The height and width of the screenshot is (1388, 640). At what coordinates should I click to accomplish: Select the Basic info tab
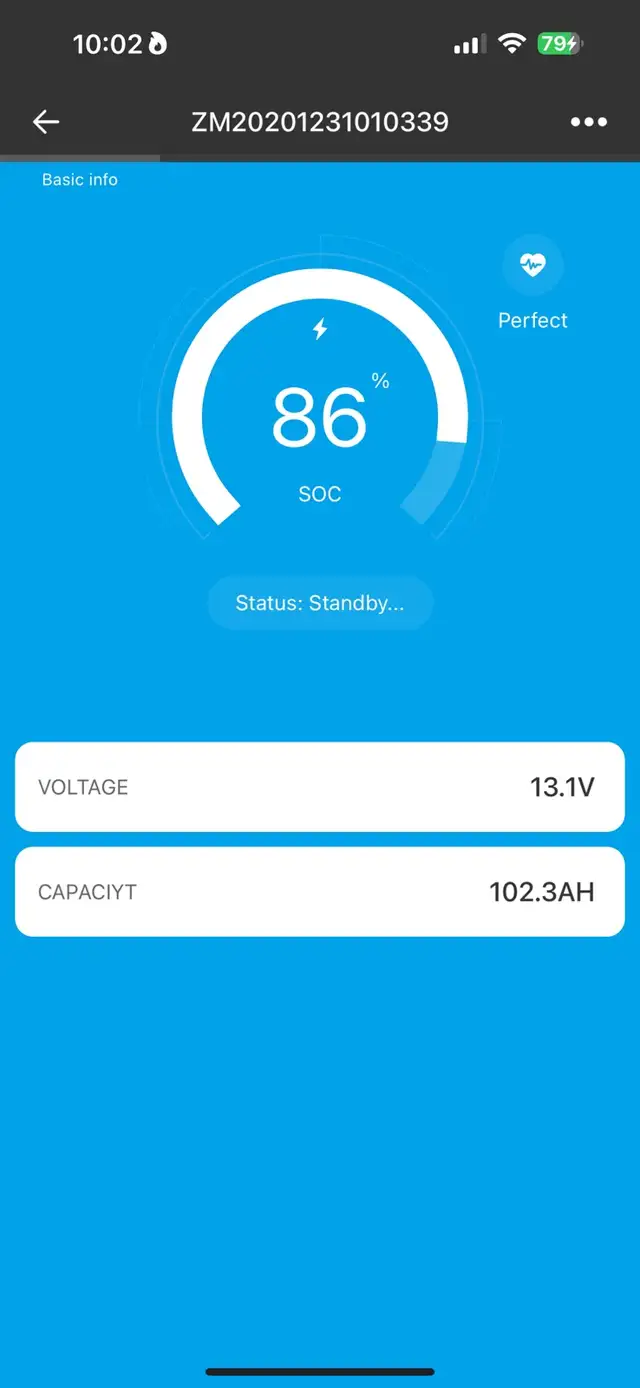click(80, 180)
